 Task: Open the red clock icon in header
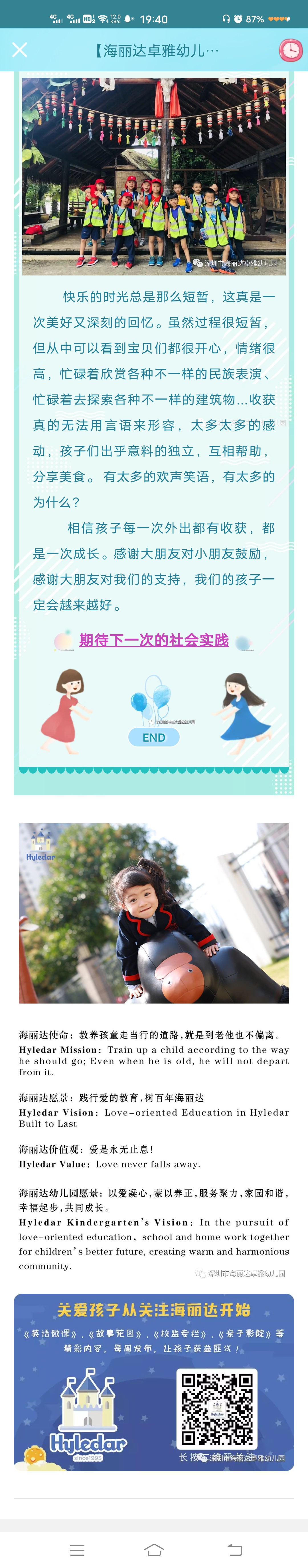click(x=290, y=50)
